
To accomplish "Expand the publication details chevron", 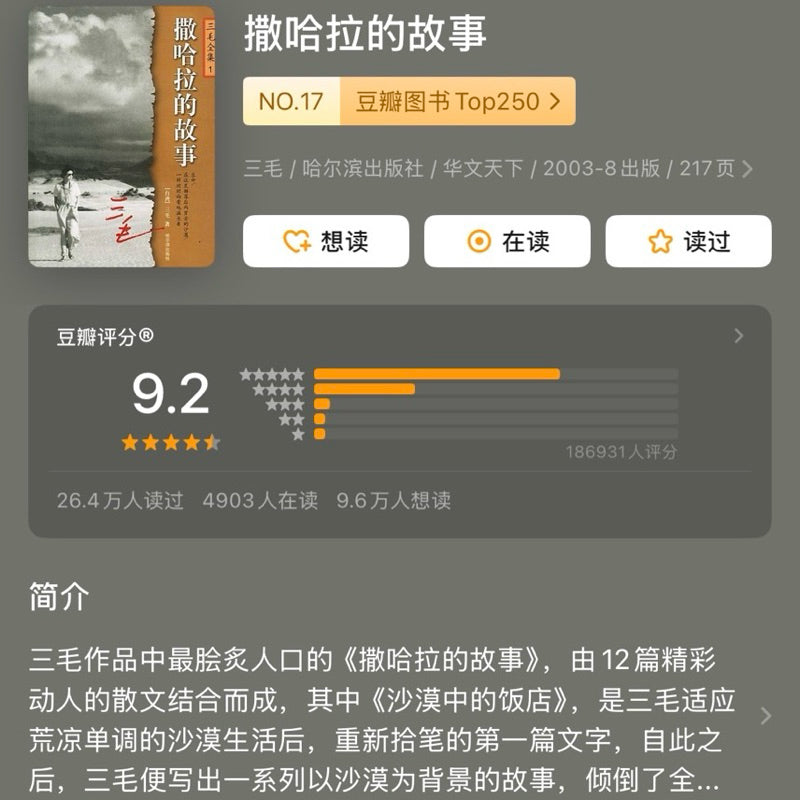I will point(747,169).
